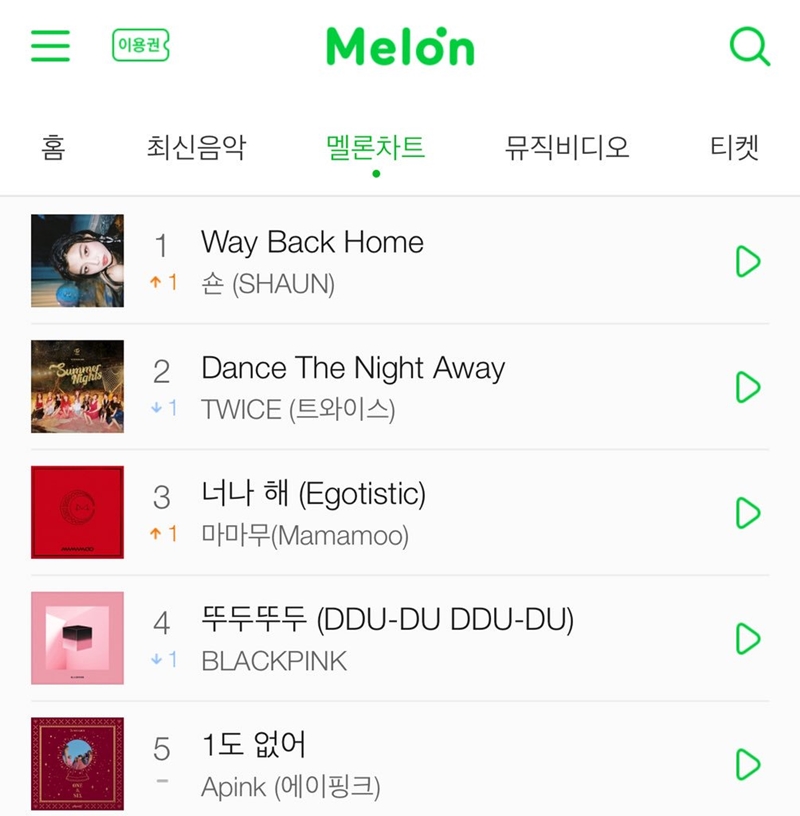Open Way Back Home album cover

pyautogui.click(x=77, y=261)
